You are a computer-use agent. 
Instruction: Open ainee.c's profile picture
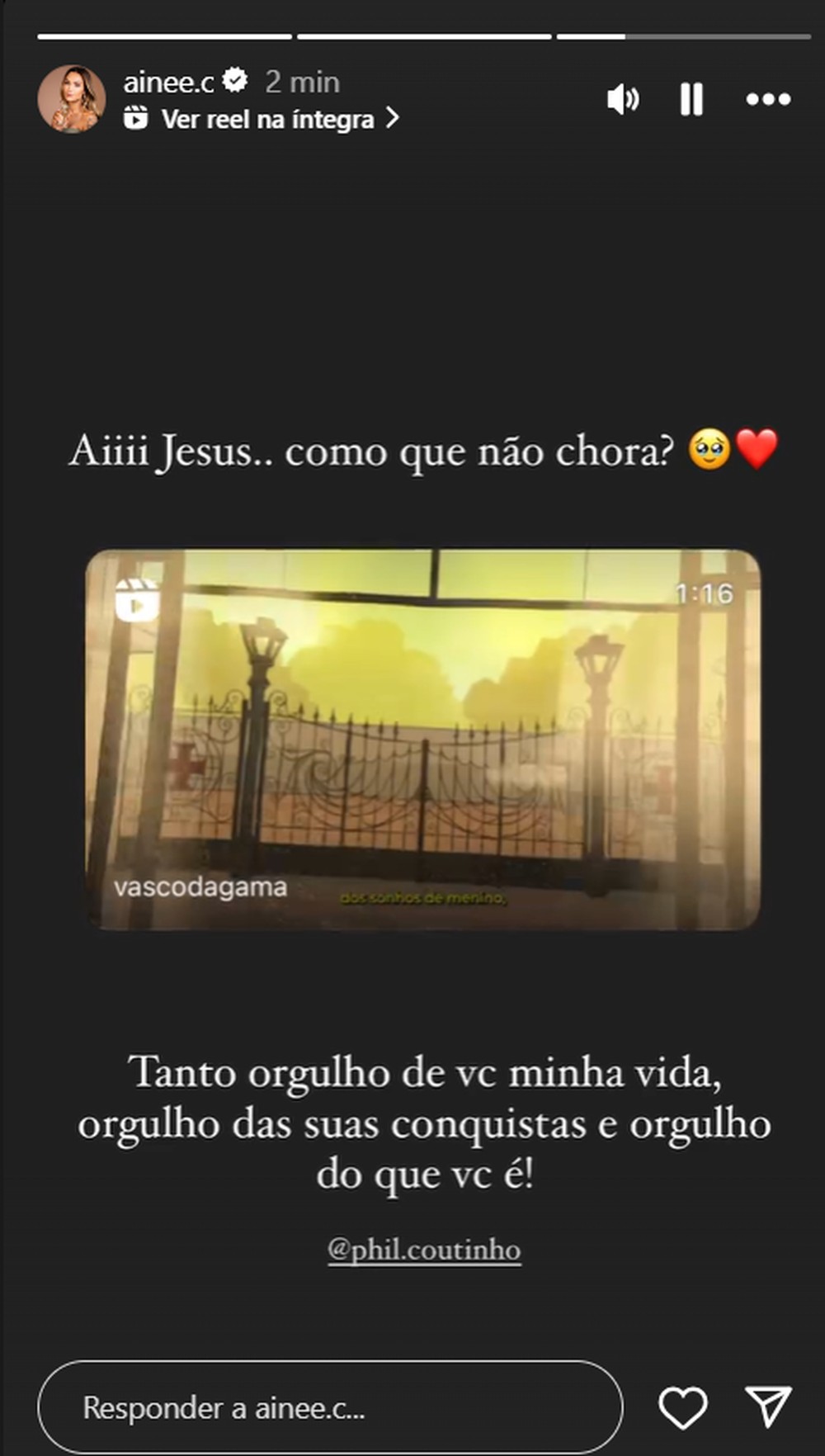pyautogui.click(x=72, y=100)
